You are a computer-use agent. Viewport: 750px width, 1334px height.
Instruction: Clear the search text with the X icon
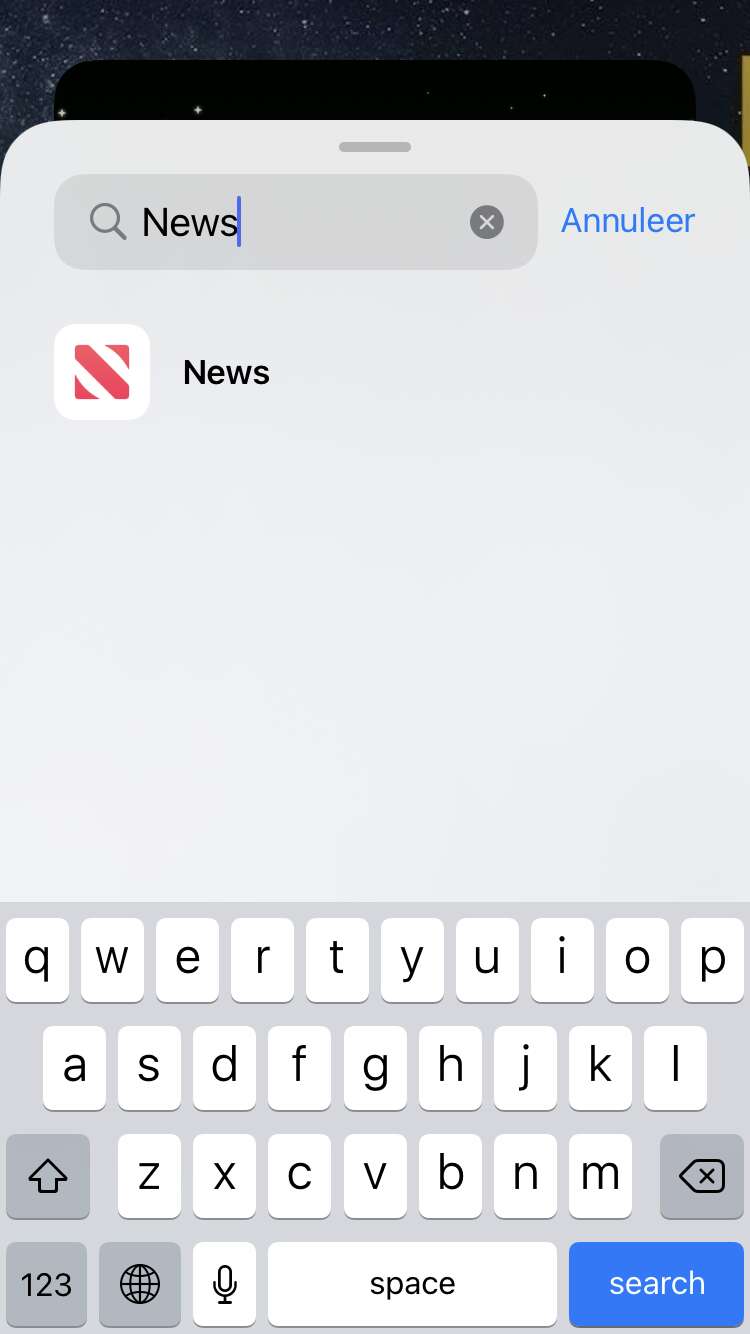click(x=487, y=222)
